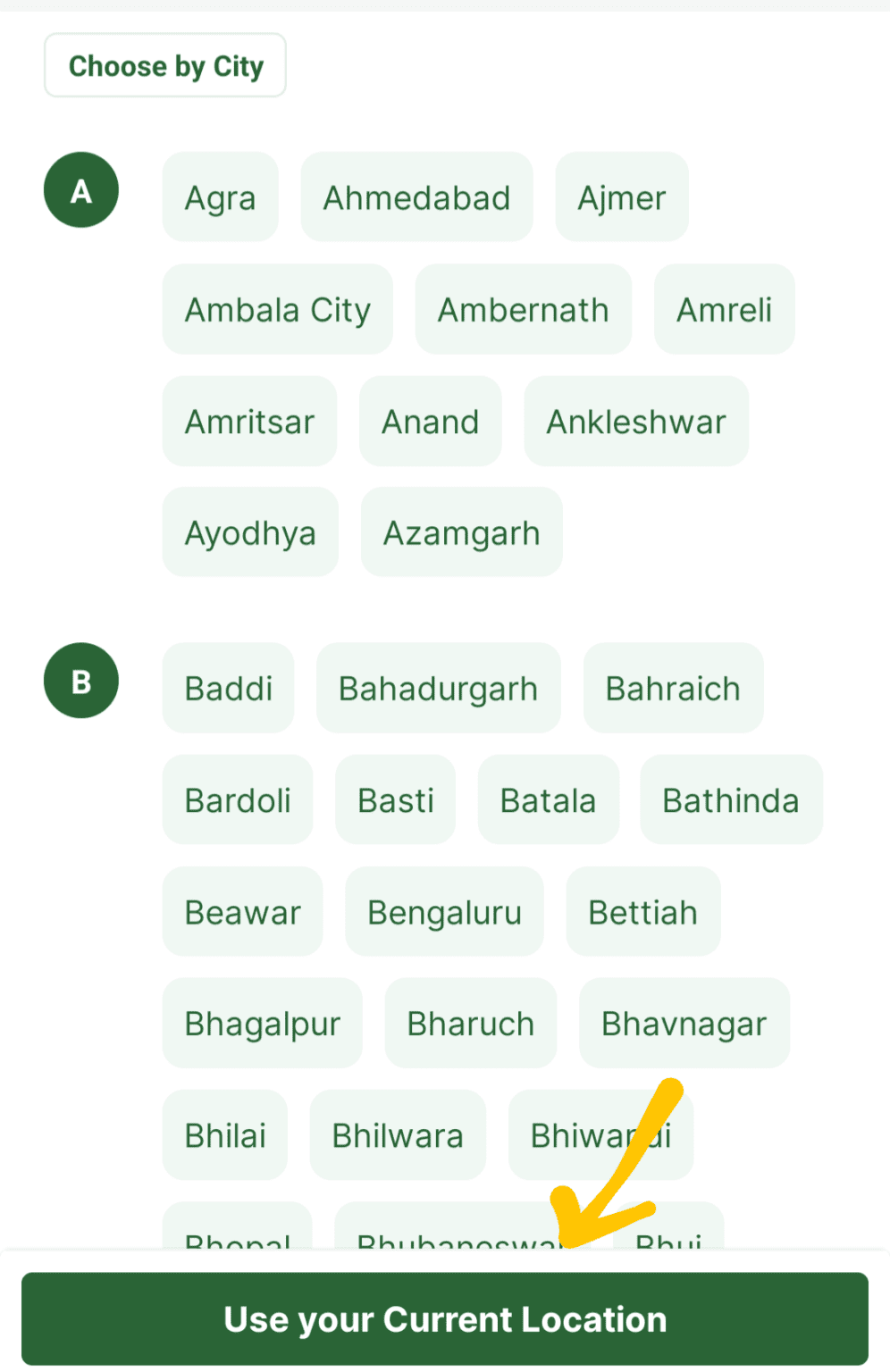The width and height of the screenshot is (890, 1372).
Task: Choose Azamgarh as the city
Action: click(461, 532)
